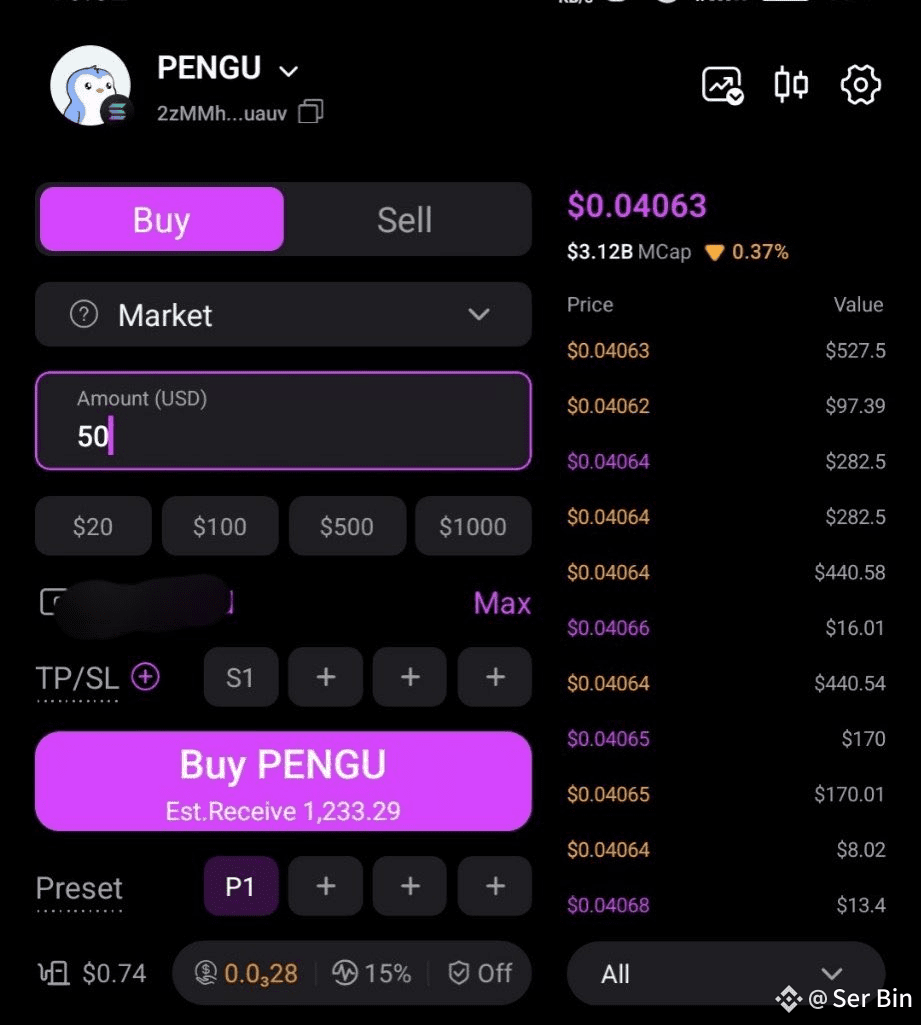Select the S1 TP/SL slot
The image size is (921, 1025).
(x=240, y=677)
